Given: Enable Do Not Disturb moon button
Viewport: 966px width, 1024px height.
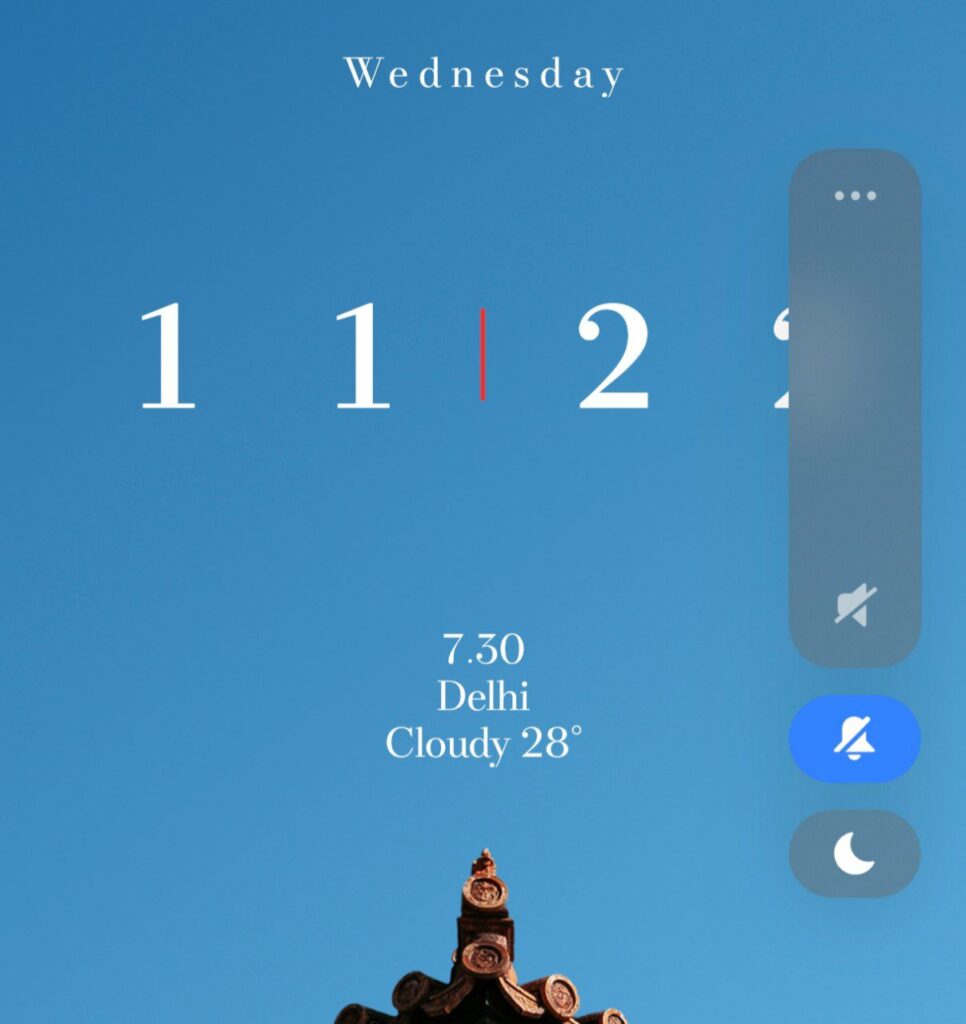Looking at the screenshot, I should point(855,854).
